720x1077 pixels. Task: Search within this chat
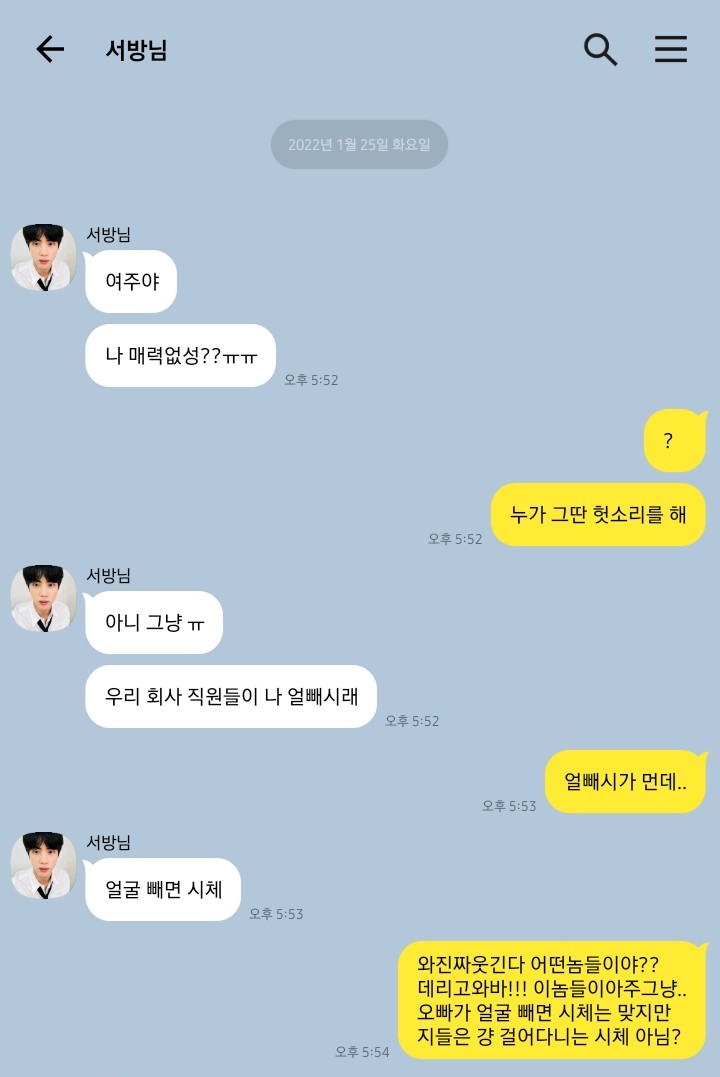pyautogui.click(x=600, y=49)
